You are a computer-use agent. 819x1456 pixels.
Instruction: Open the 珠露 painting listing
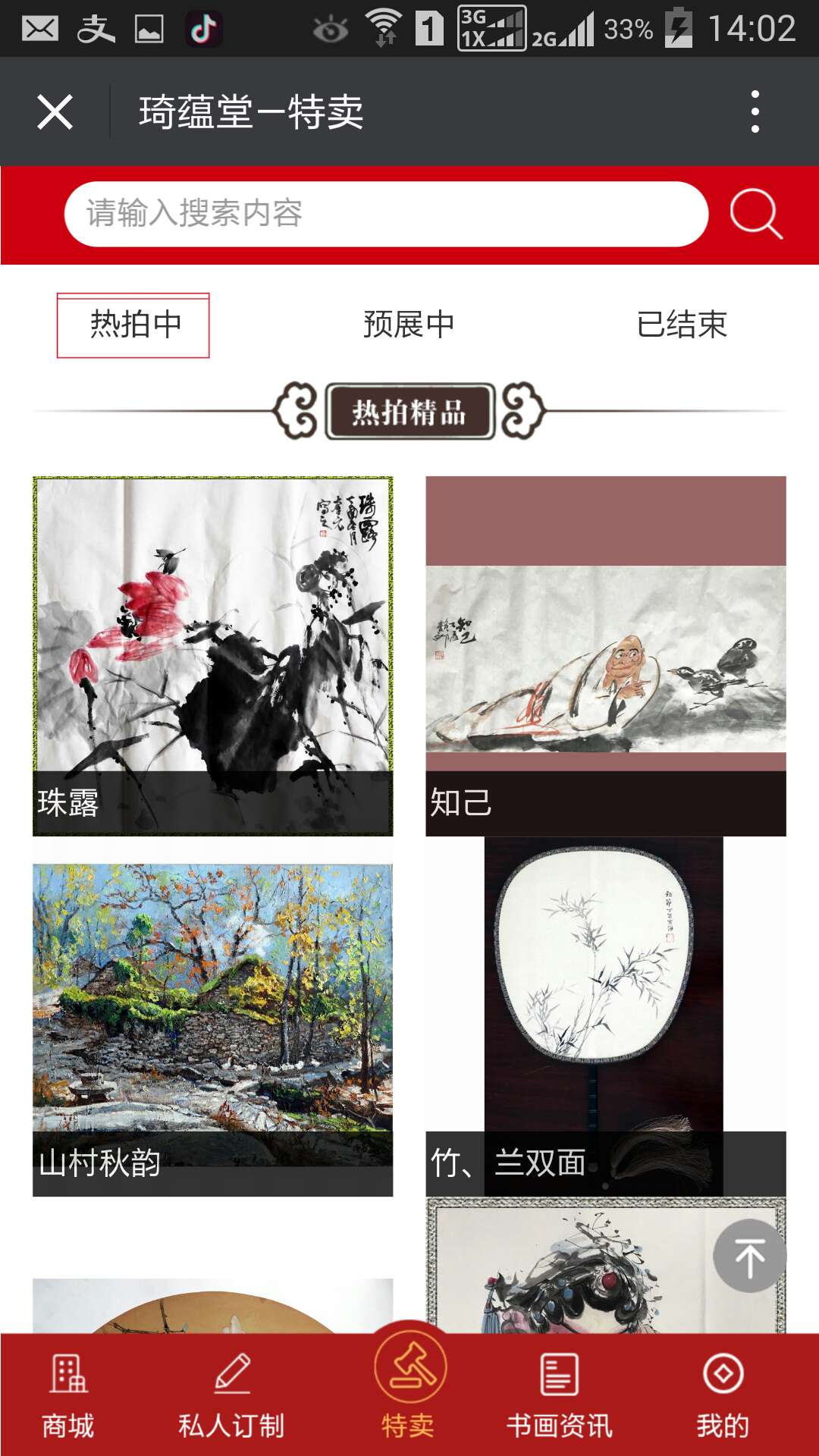[x=214, y=652]
